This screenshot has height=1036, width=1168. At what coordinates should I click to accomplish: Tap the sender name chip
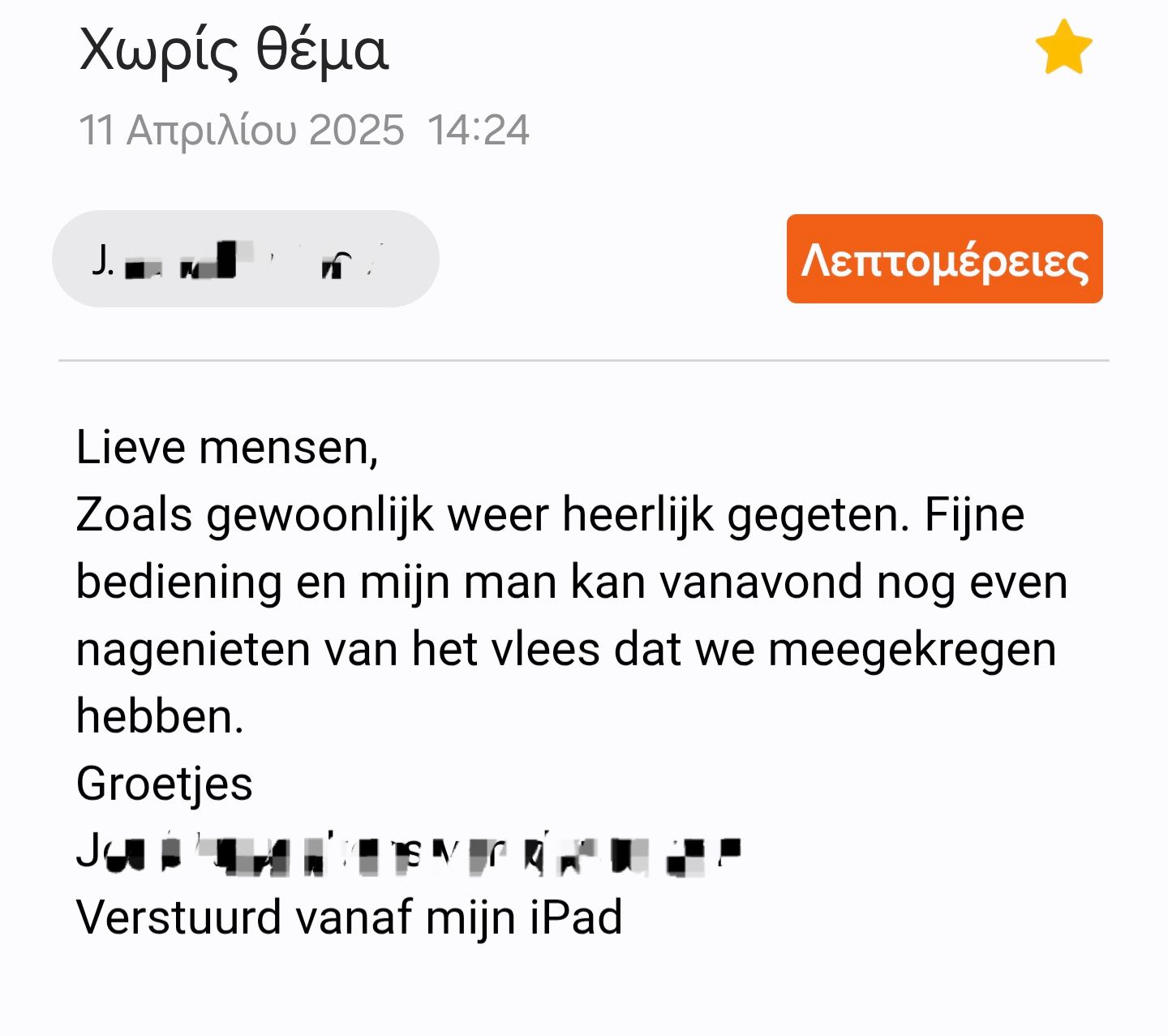pos(245,260)
